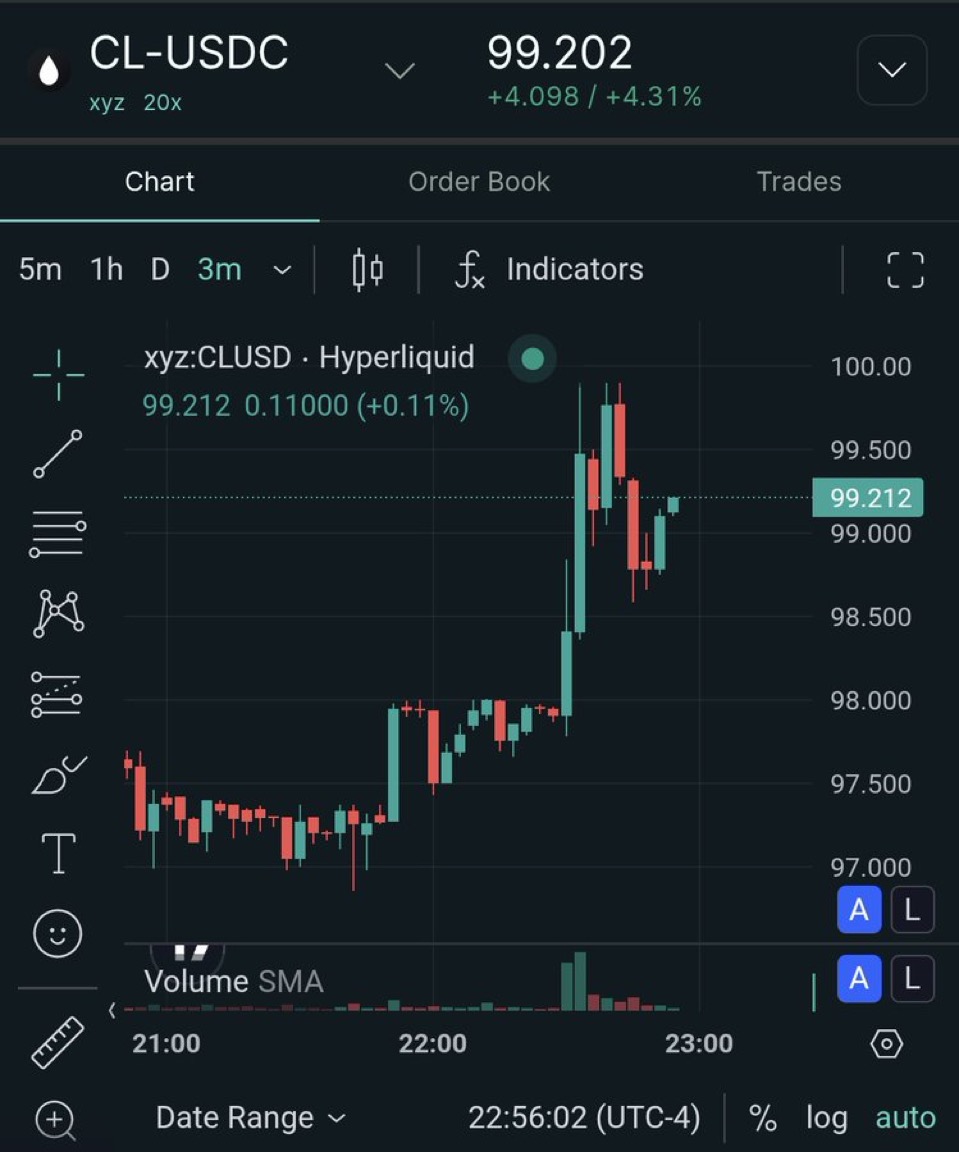Image resolution: width=959 pixels, height=1152 pixels.
Task: Switch to the Trades tab
Action: [x=799, y=181]
